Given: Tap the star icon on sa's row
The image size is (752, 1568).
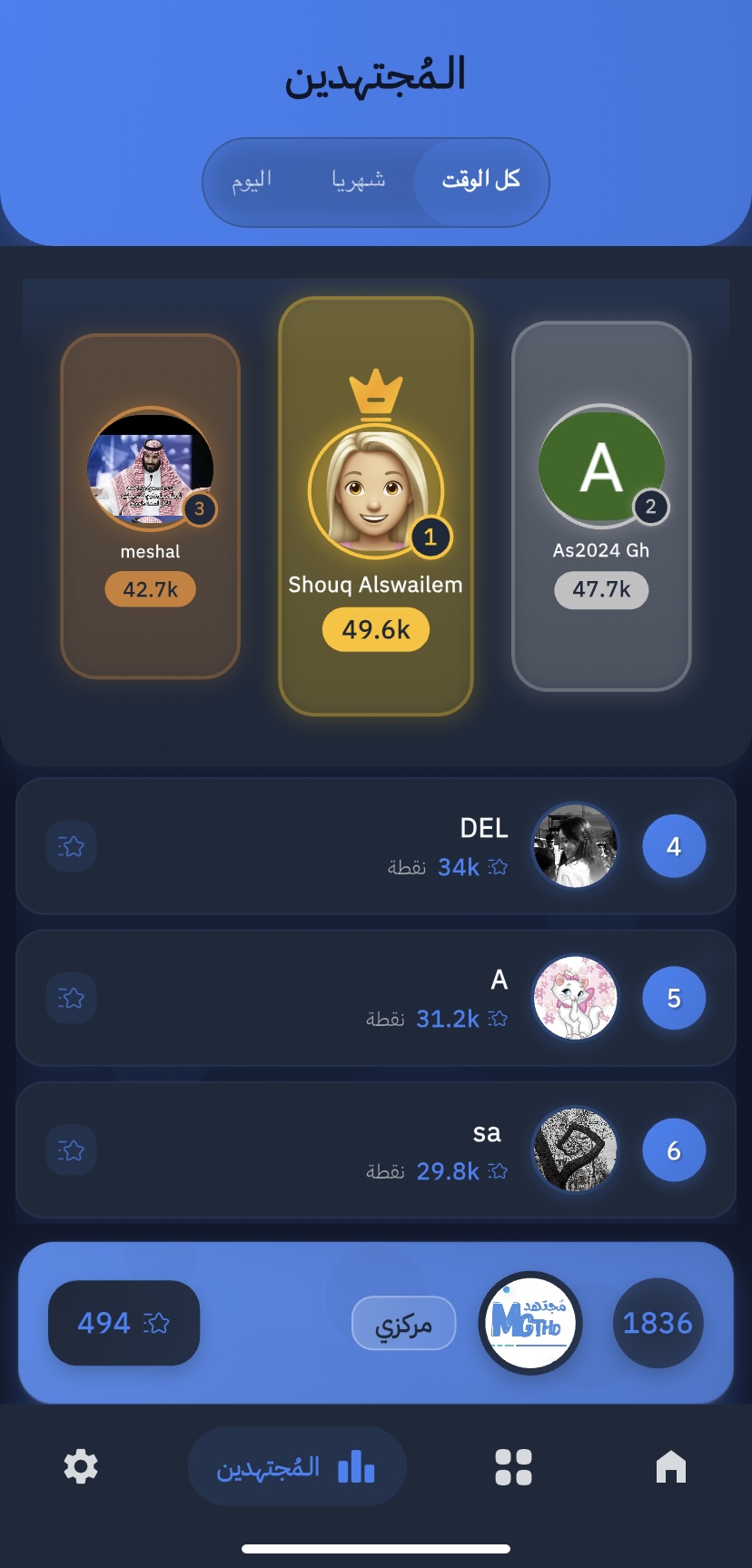Looking at the screenshot, I should [71, 1150].
